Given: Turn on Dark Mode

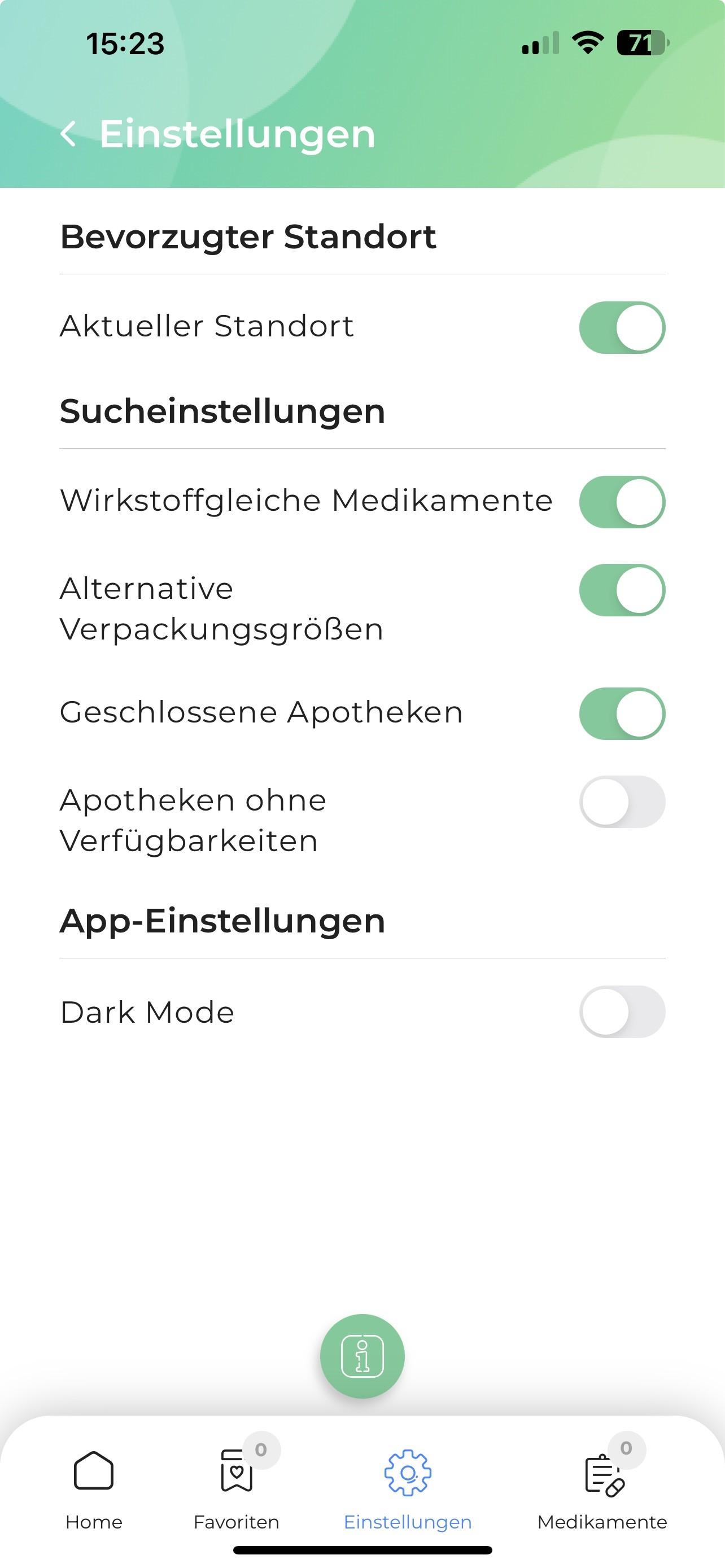Looking at the screenshot, I should coord(622,1011).
